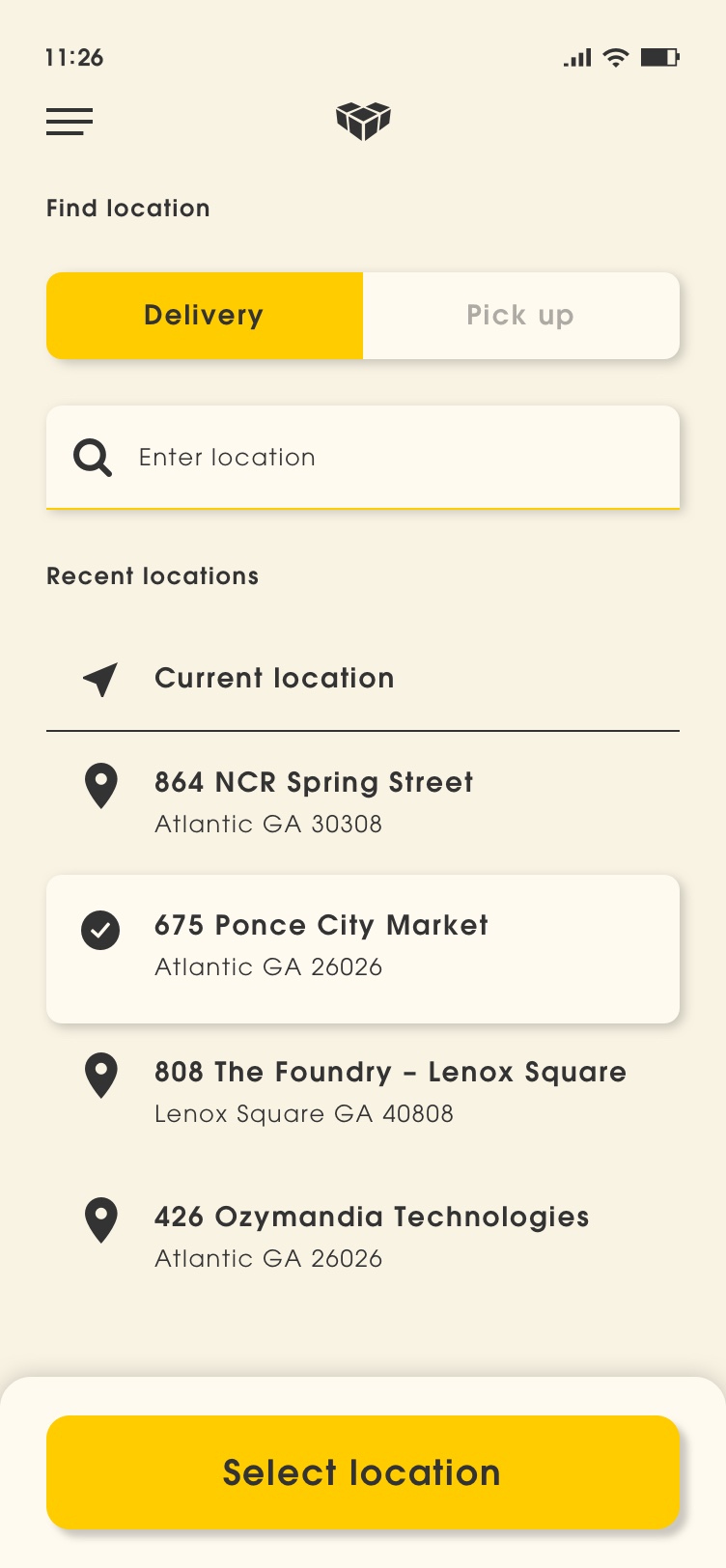Choose 864 NCR Spring Street
This screenshot has width=726, height=1568.
314,801
